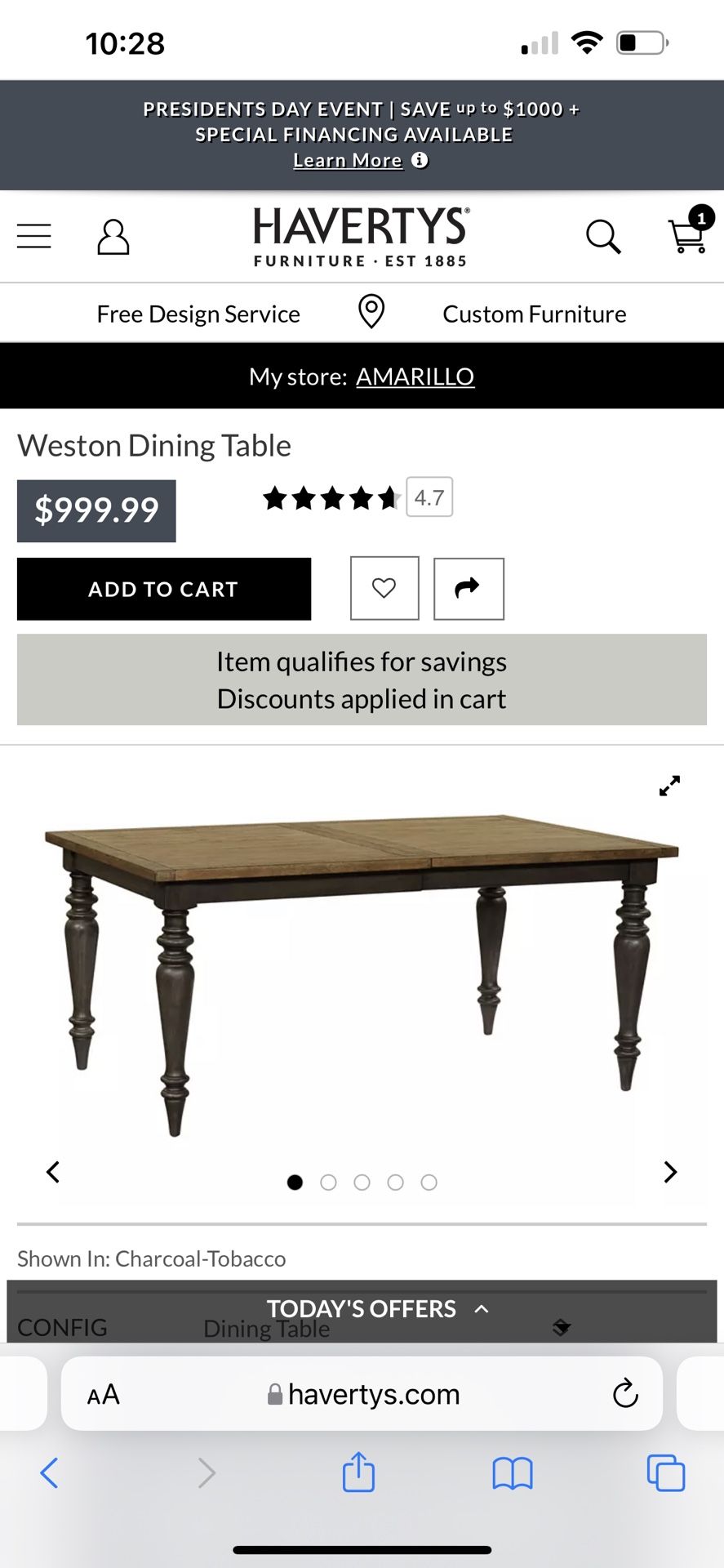Screen dimensions: 724x1568
Task: Save item with the heart button
Action: coord(384,588)
